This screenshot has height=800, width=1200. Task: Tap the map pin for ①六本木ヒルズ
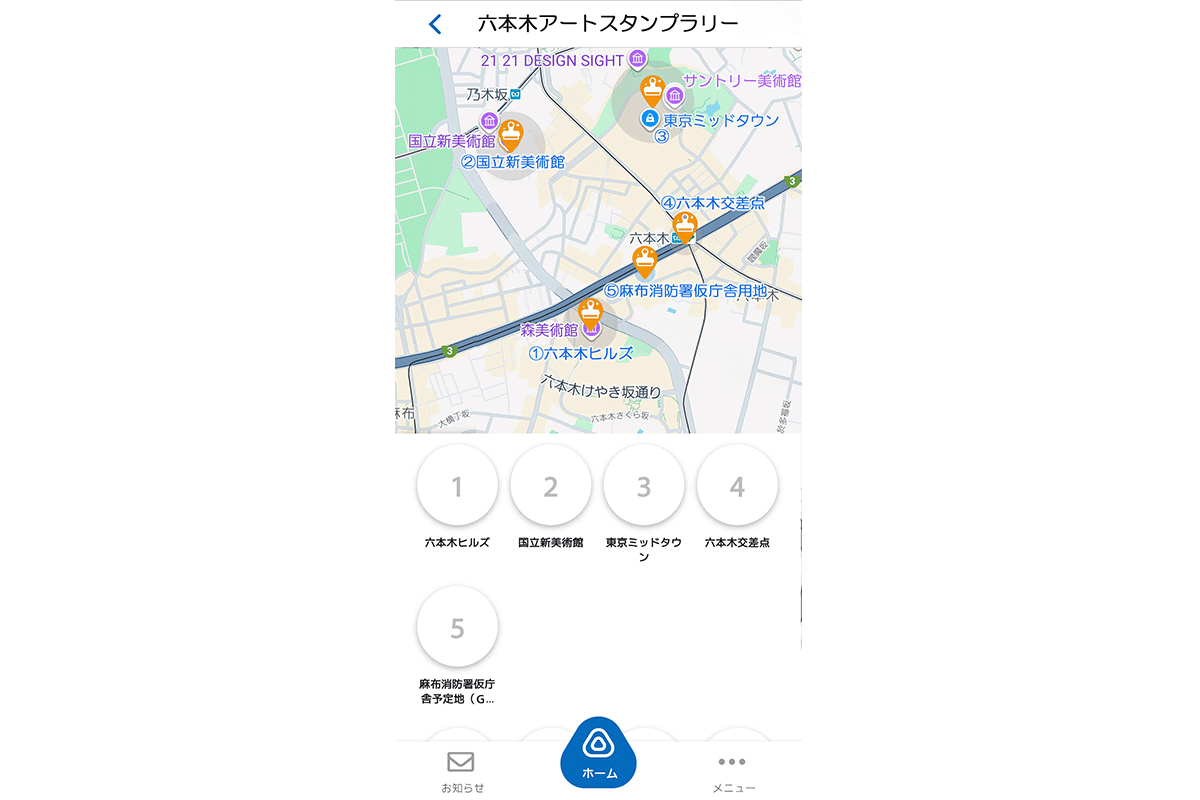point(591,314)
